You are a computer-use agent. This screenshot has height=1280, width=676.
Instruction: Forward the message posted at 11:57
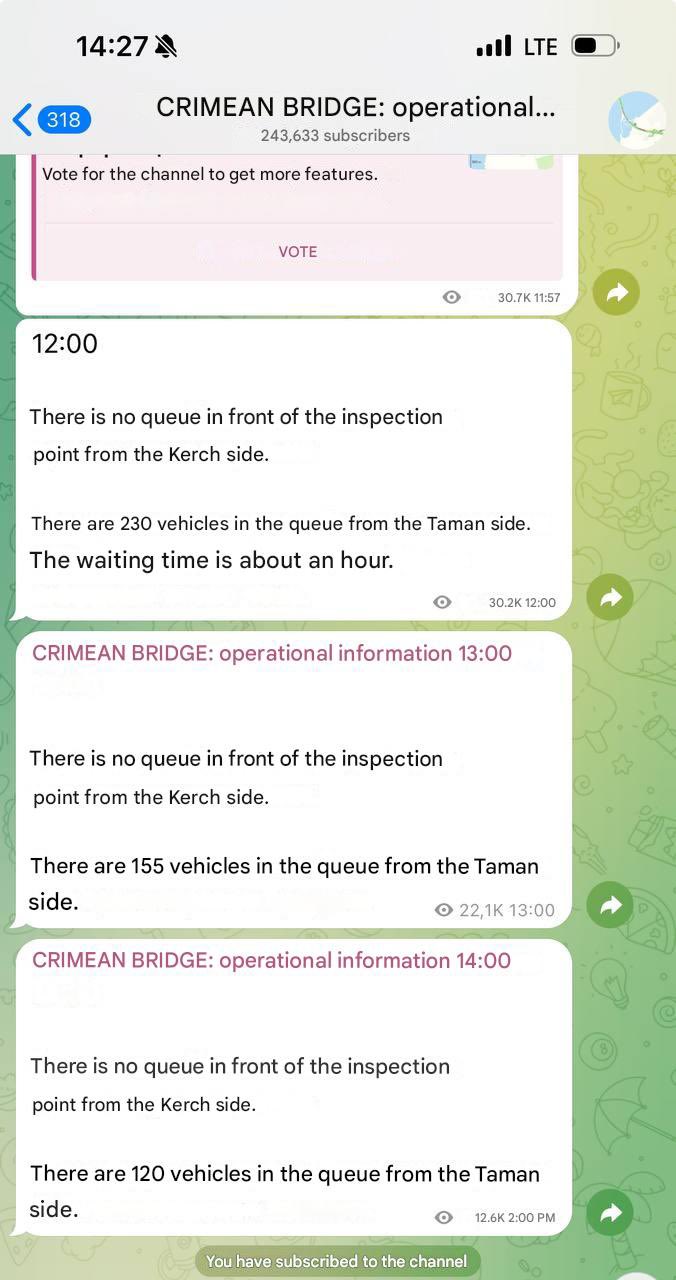click(x=616, y=292)
